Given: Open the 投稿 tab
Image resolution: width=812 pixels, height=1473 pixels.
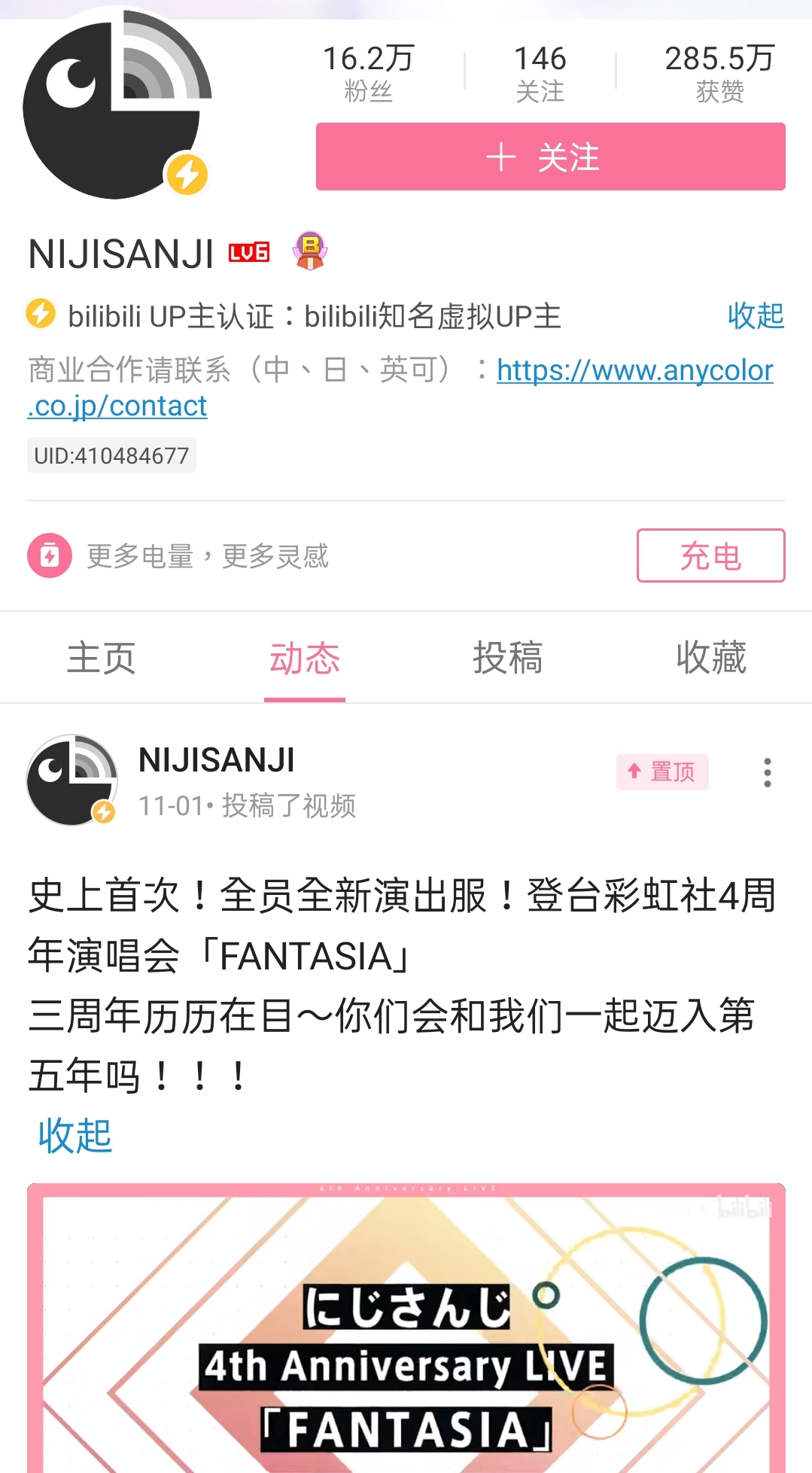Looking at the screenshot, I should tap(508, 658).
